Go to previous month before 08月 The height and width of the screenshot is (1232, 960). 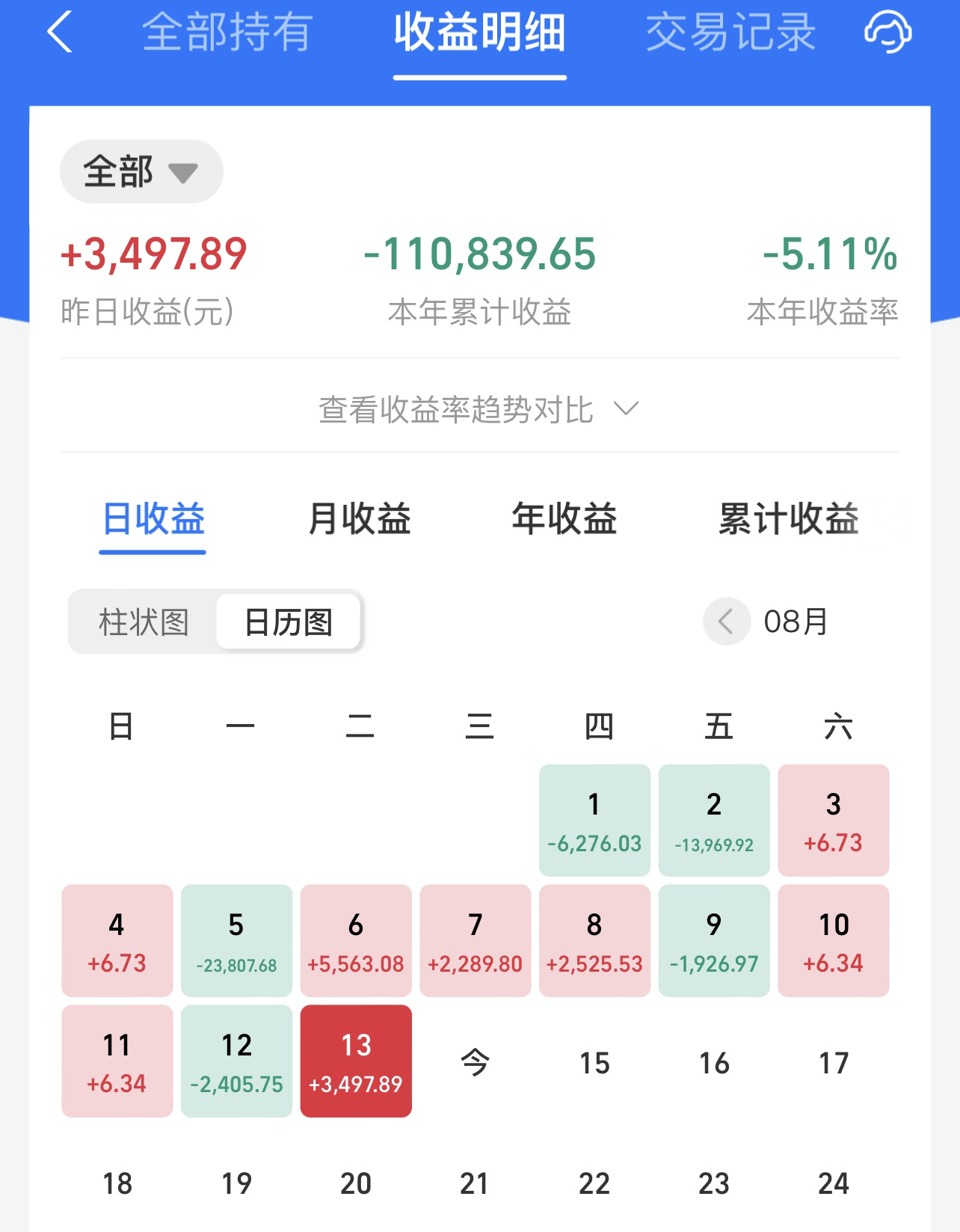(726, 622)
